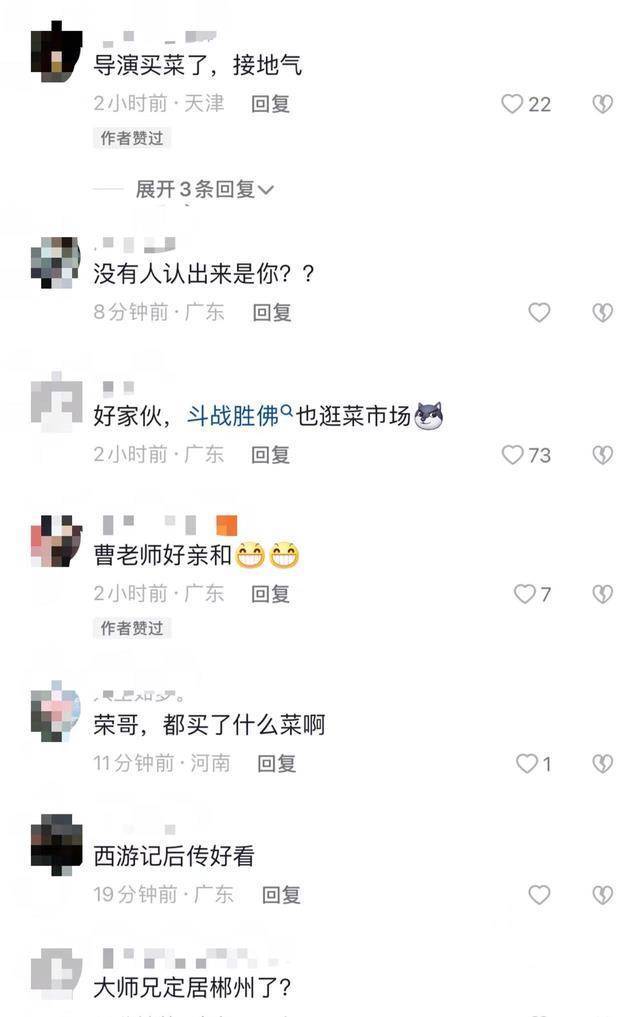Like the comment '曹老师好亲和'
The width and height of the screenshot is (640, 1017).
525,594
